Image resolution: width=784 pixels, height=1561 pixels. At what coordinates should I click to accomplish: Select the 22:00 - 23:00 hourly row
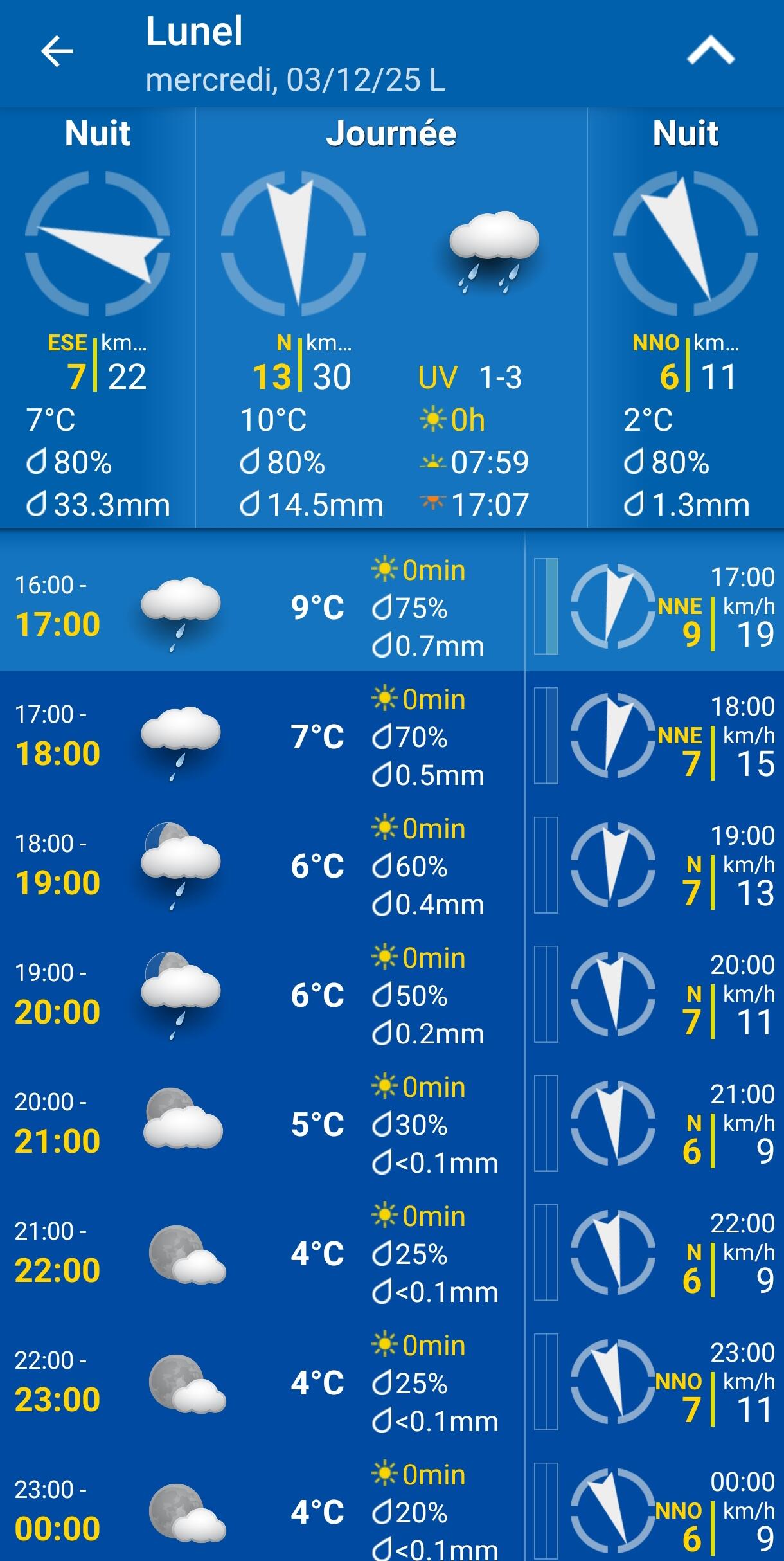pos(257,1382)
